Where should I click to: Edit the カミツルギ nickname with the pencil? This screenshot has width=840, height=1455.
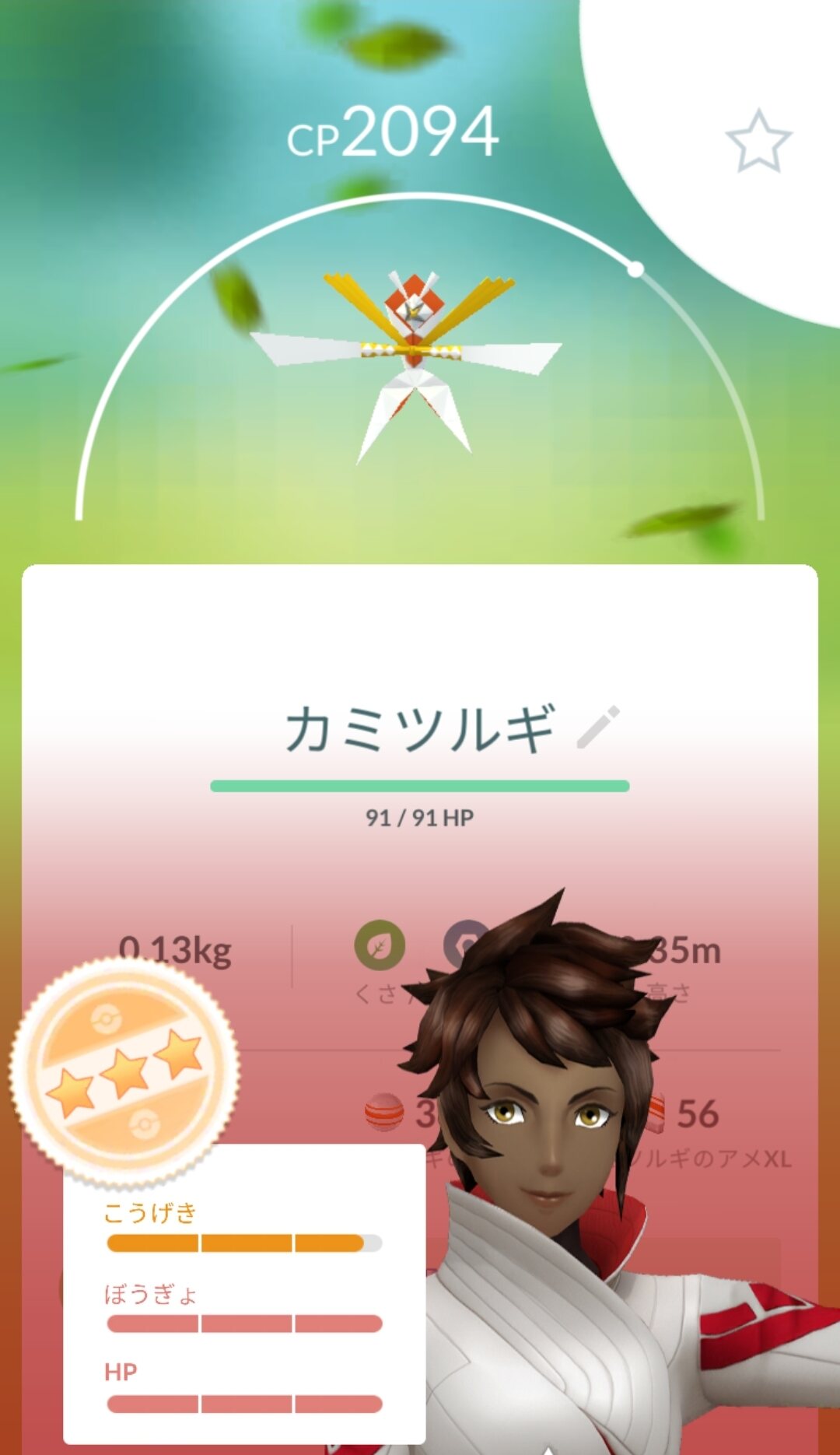(598, 727)
